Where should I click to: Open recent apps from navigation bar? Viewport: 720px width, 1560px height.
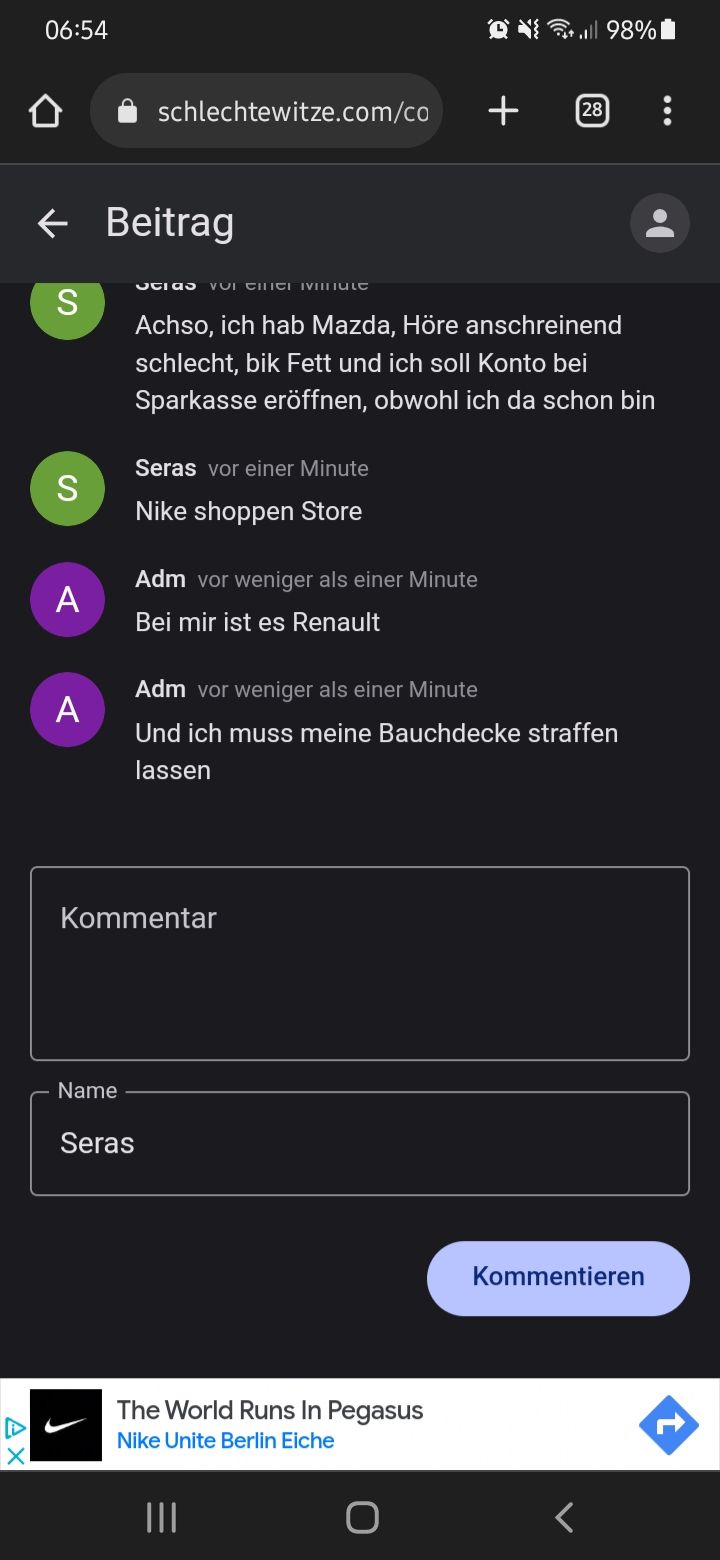(161, 1517)
